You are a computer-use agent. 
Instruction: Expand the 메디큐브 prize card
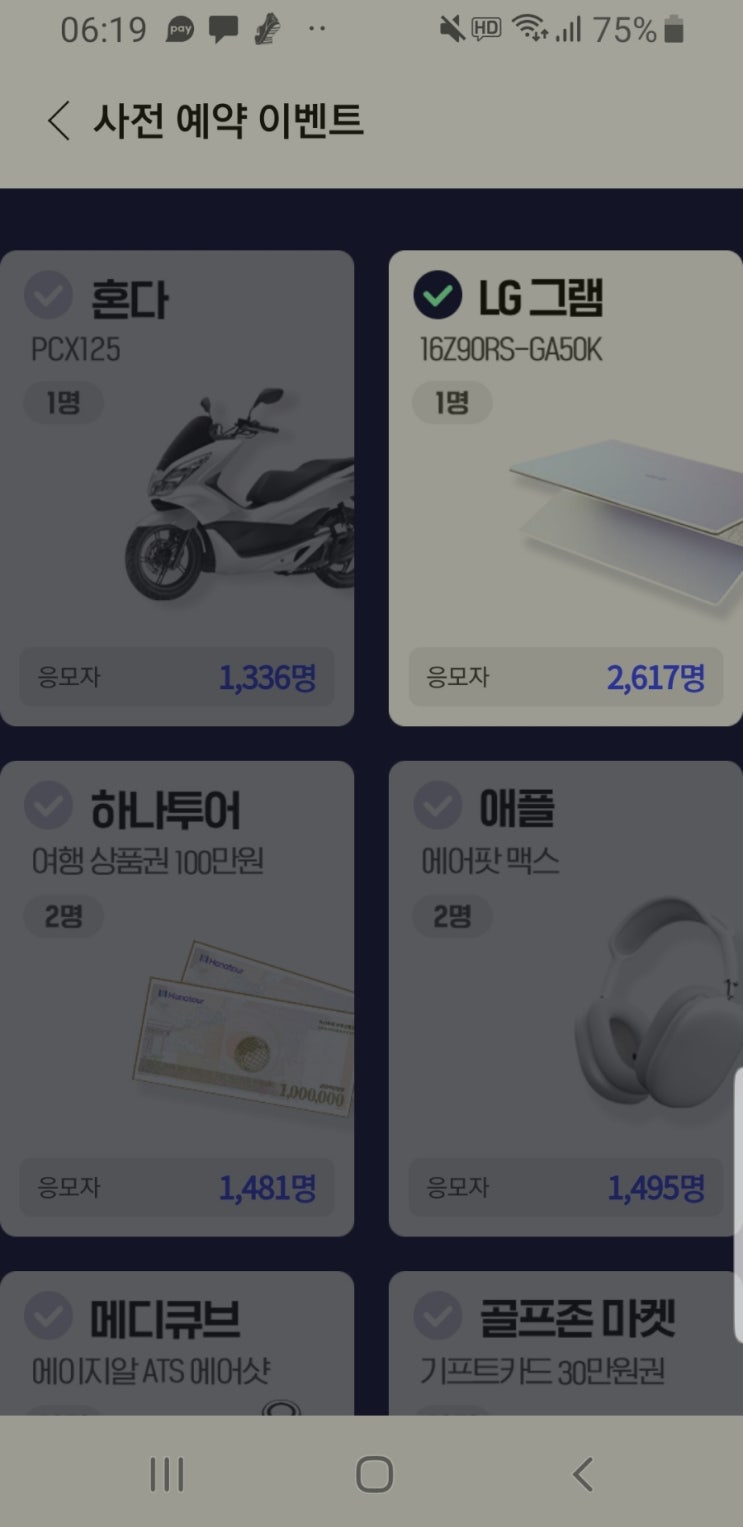point(178,1340)
